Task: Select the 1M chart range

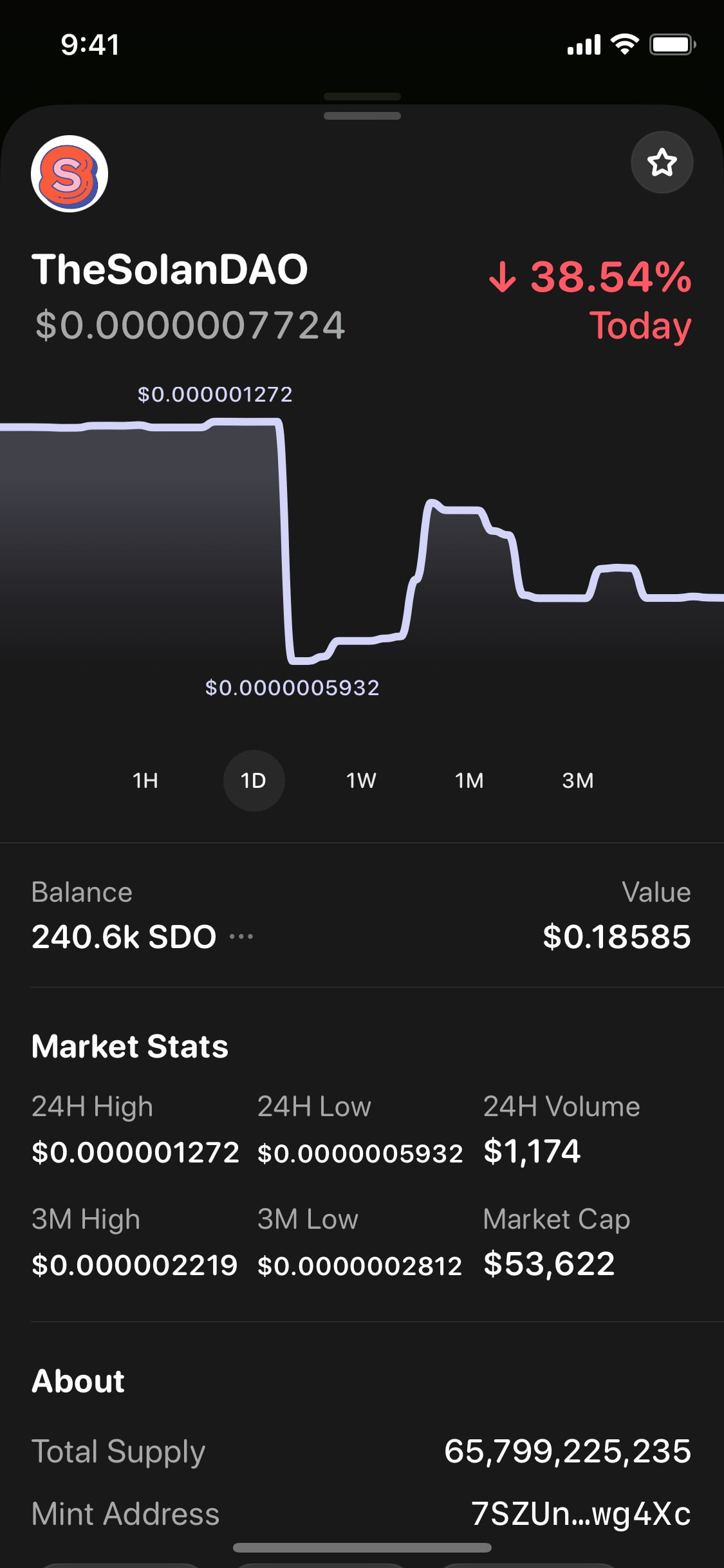Action: tap(469, 781)
